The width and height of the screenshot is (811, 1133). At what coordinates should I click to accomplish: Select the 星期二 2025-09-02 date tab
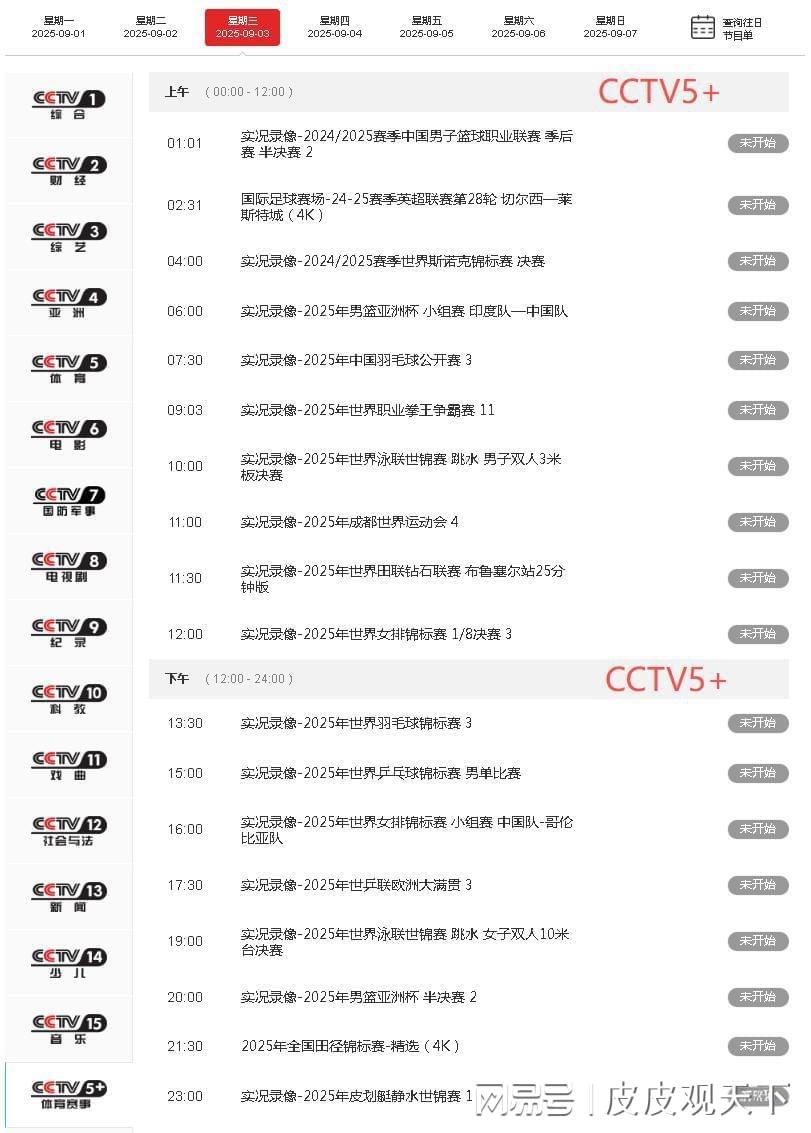pos(150,27)
